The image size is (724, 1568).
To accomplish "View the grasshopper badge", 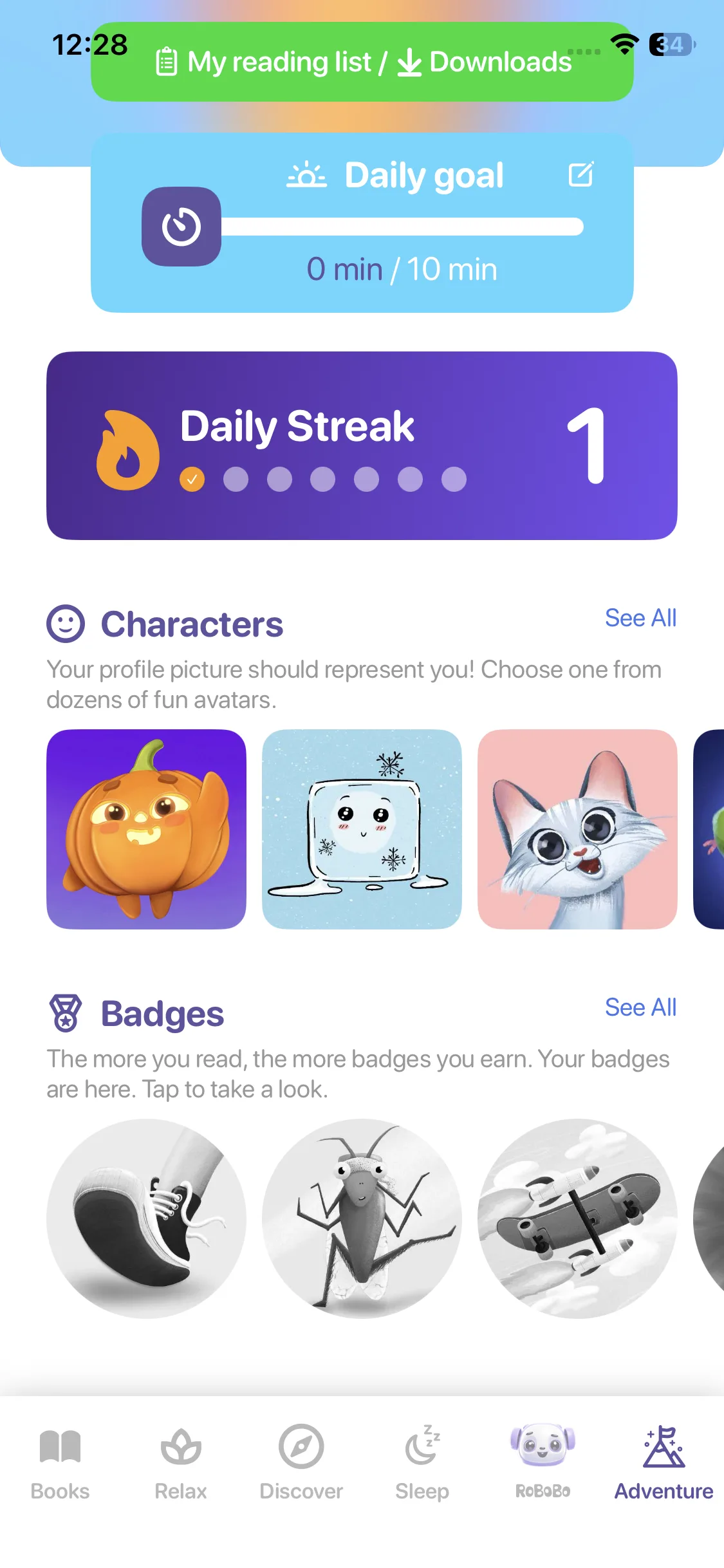I will click(x=362, y=1218).
